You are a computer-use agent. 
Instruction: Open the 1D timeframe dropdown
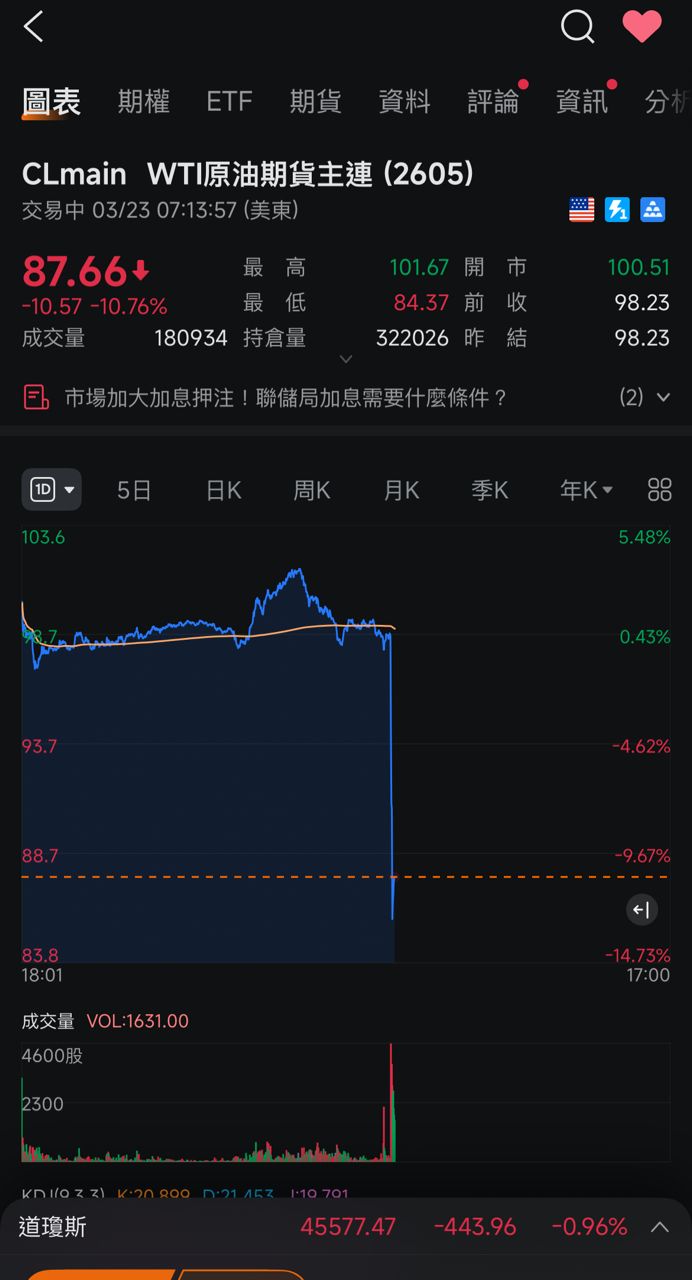click(x=52, y=490)
